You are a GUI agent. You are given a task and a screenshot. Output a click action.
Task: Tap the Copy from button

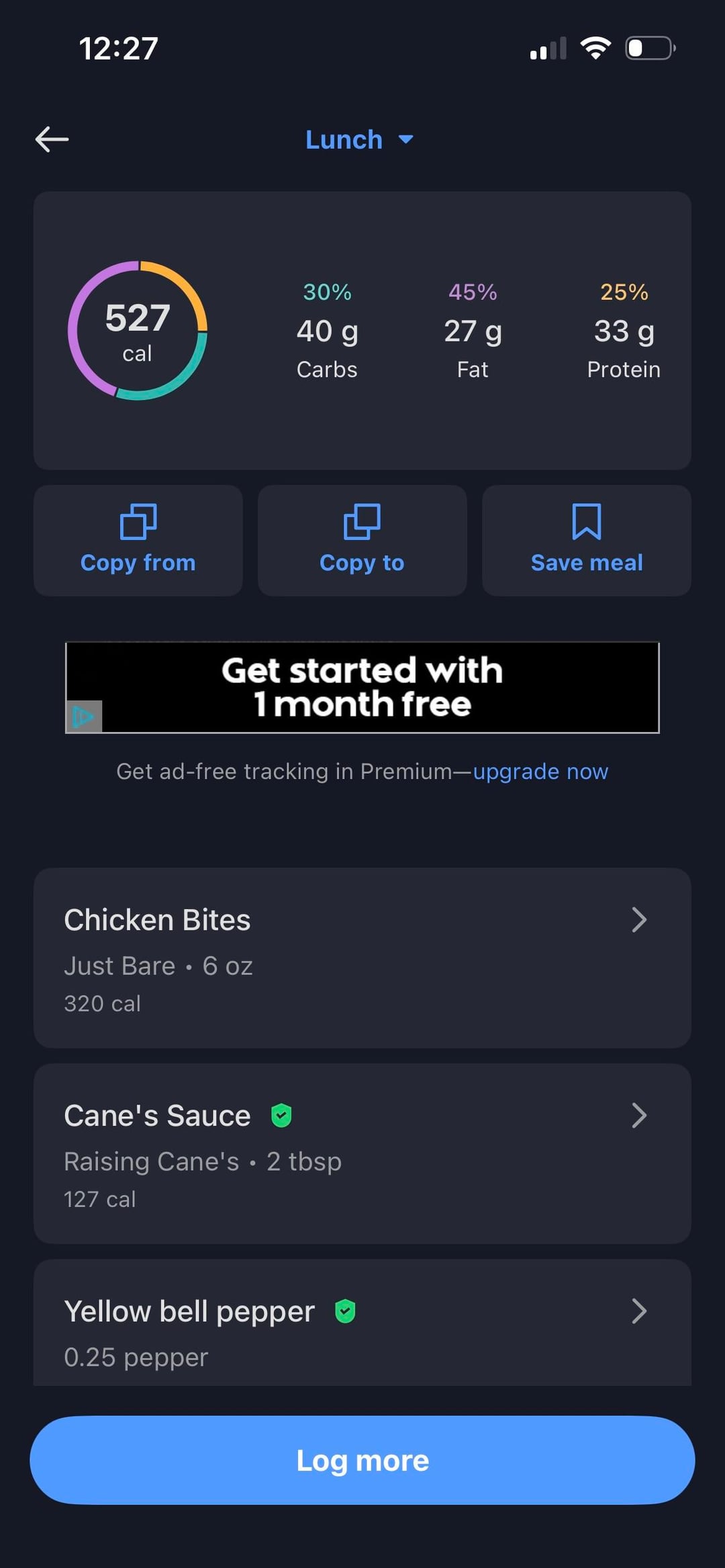point(138,541)
